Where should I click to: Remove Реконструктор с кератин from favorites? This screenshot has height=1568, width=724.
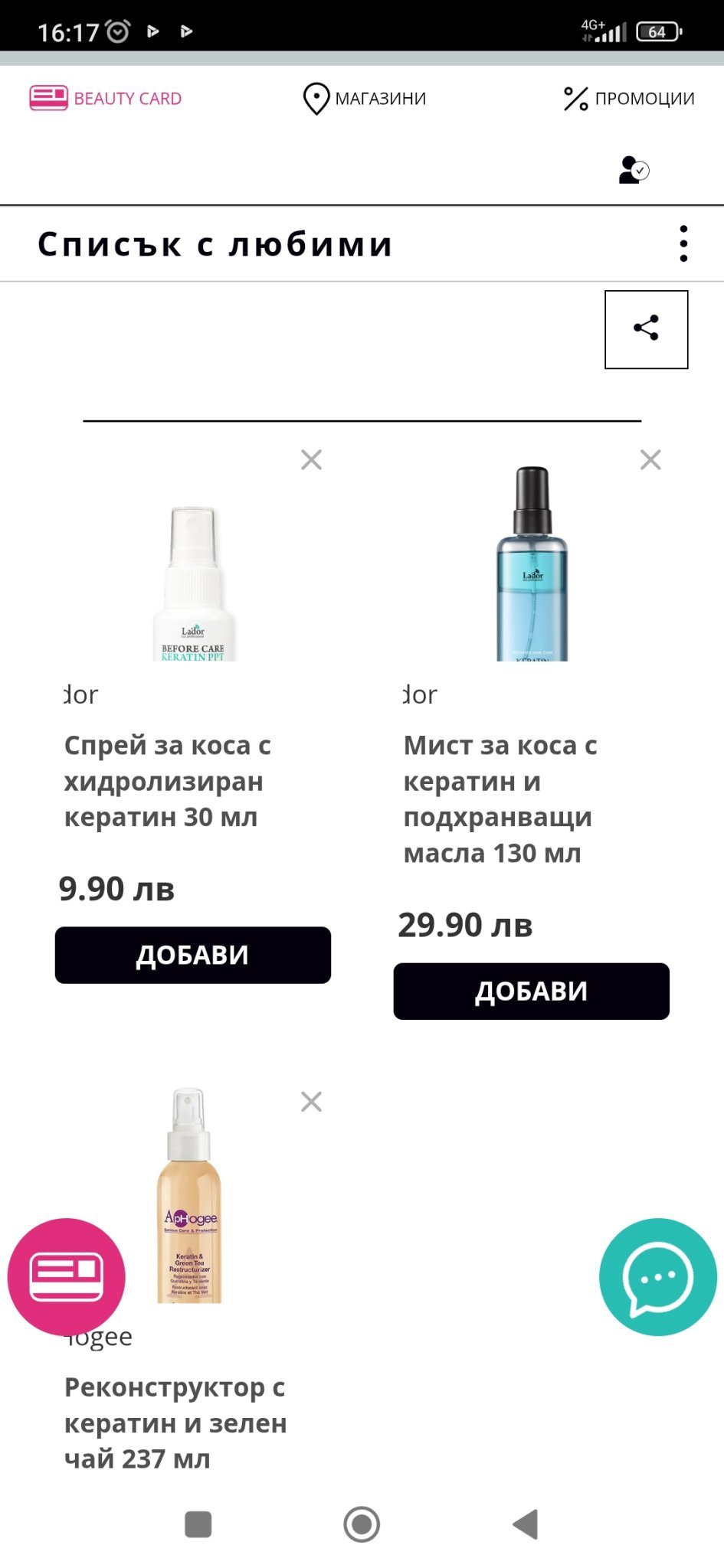[x=311, y=1101]
